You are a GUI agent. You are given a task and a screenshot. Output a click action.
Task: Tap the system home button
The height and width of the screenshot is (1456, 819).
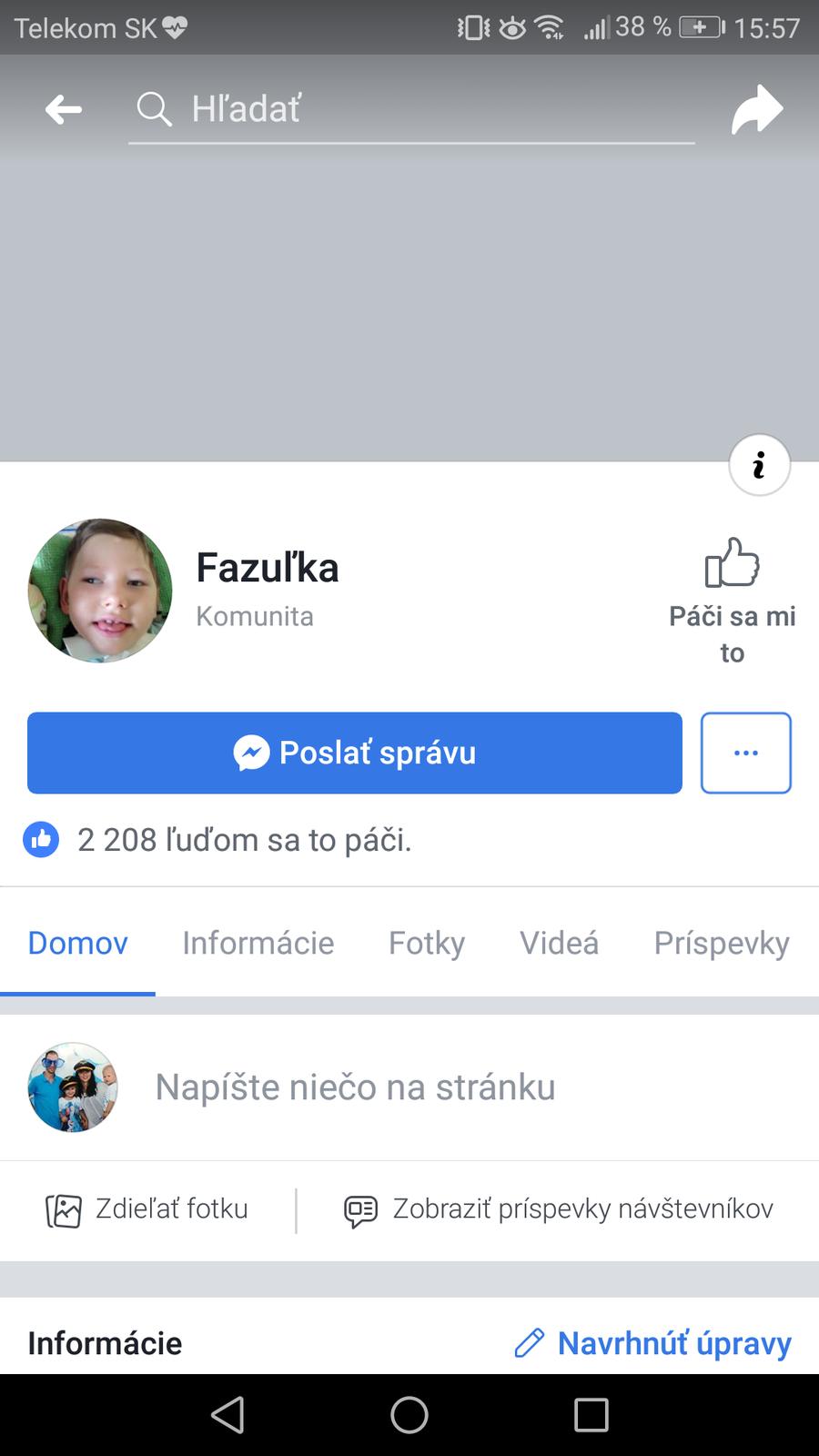[409, 1415]
